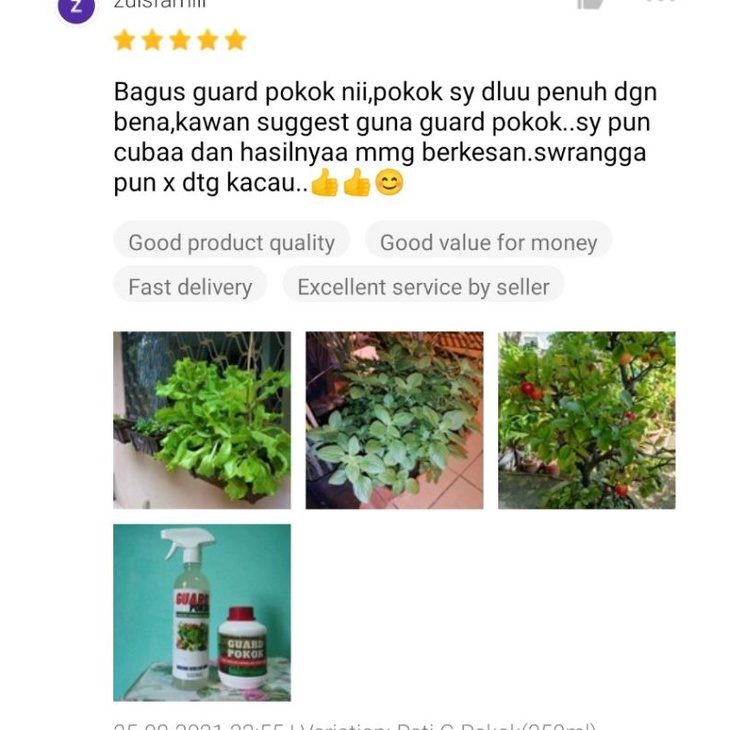730x730 pixels.
Task: Open the reviewer's purple Z avatar
Action: [76, 8]
